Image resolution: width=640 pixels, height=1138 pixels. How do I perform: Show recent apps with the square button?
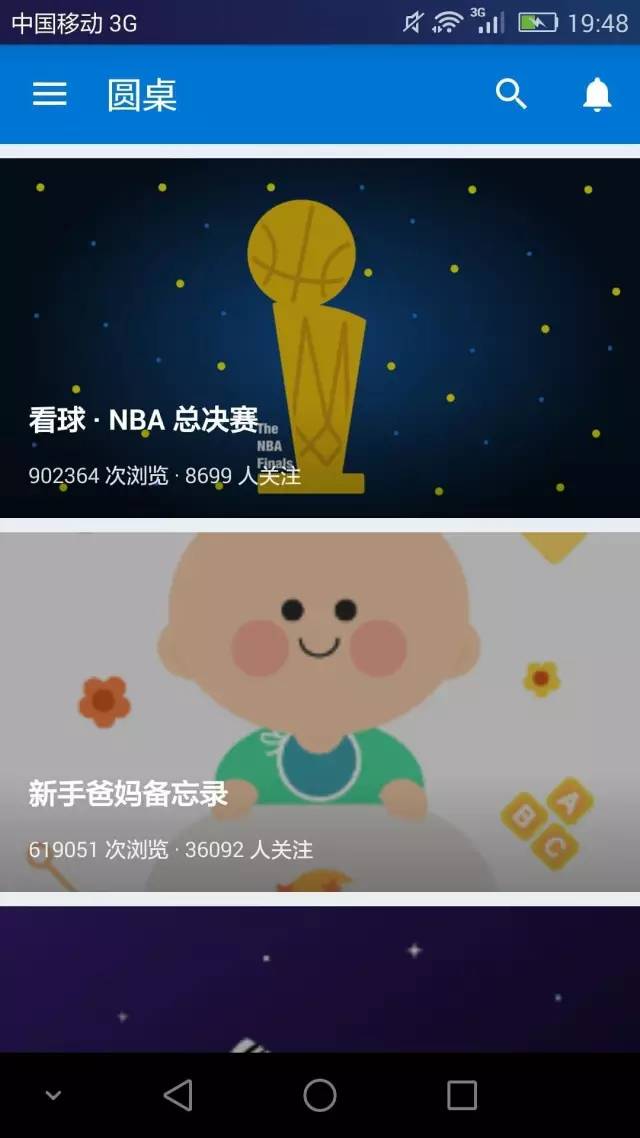coord(461,1095)
